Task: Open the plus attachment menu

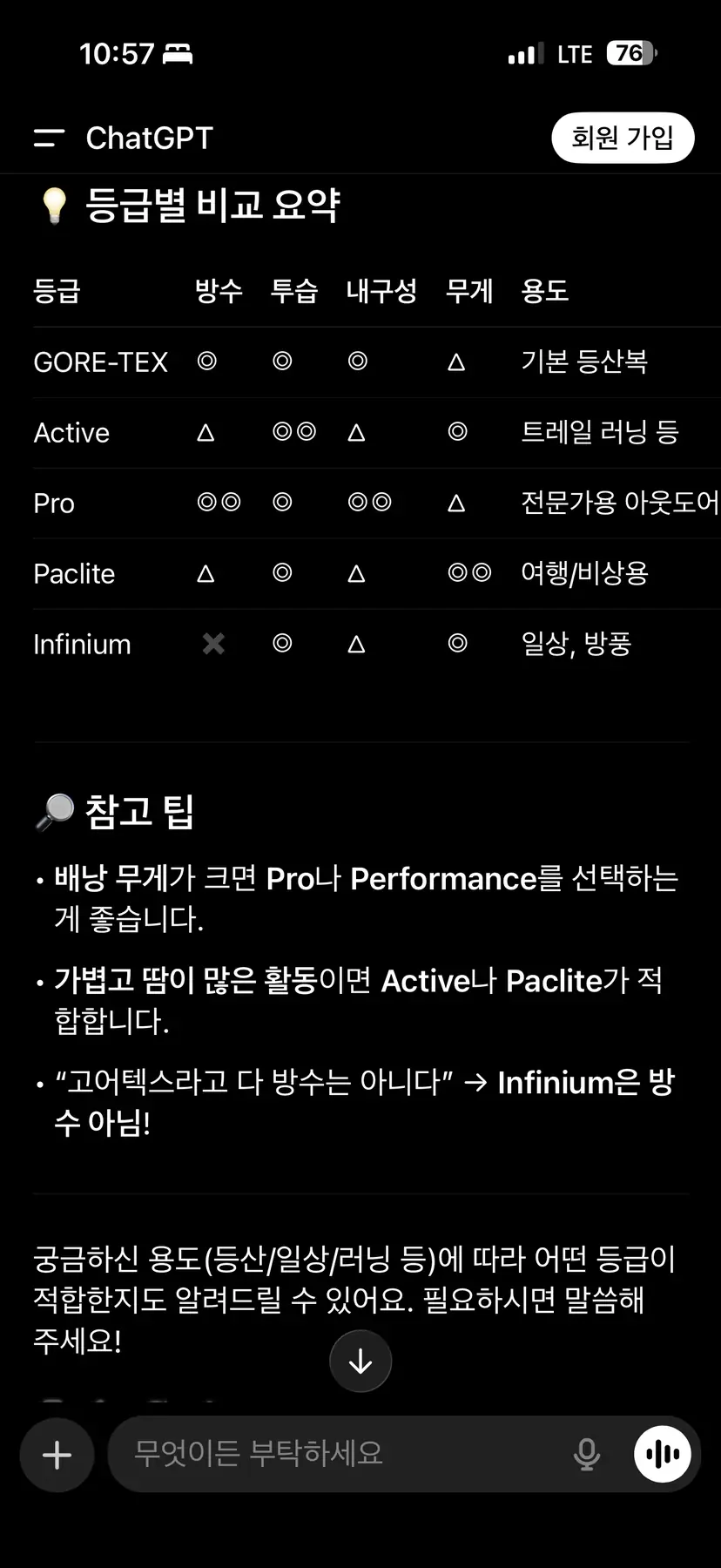Action: (57, 1455)
